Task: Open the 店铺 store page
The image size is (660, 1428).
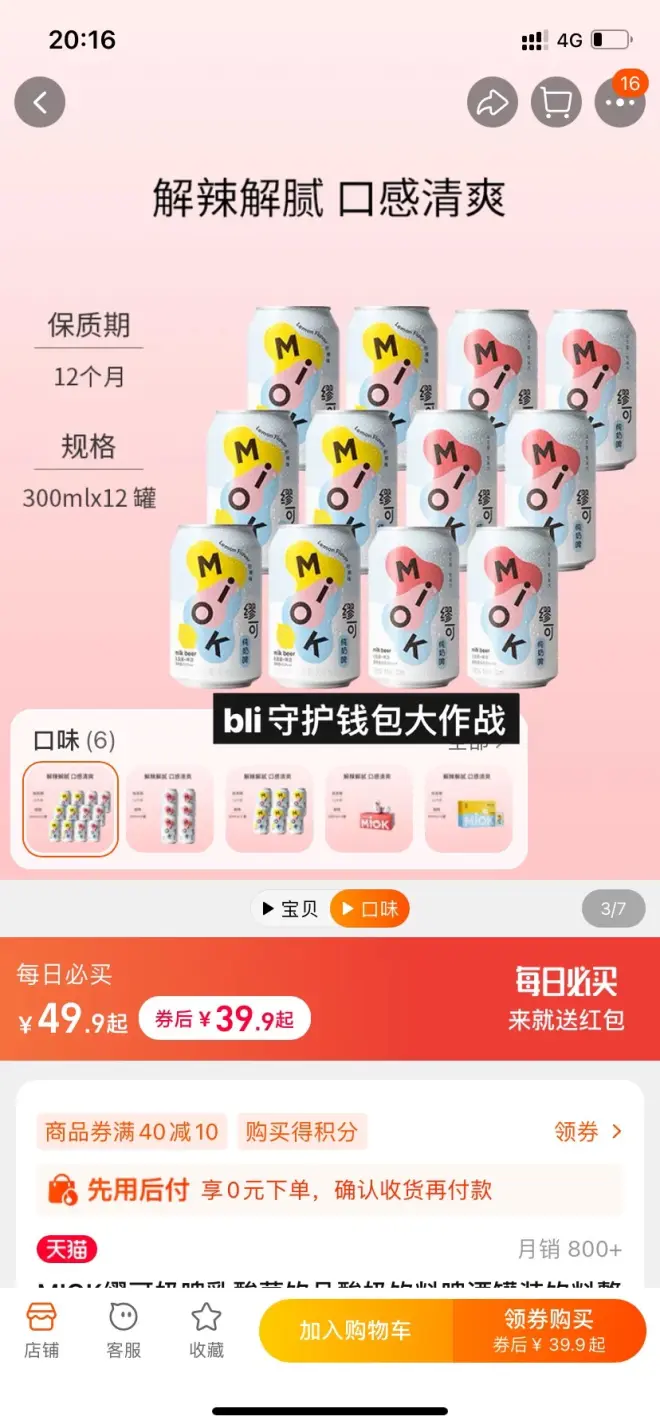Action: [x=41, y=1330]
